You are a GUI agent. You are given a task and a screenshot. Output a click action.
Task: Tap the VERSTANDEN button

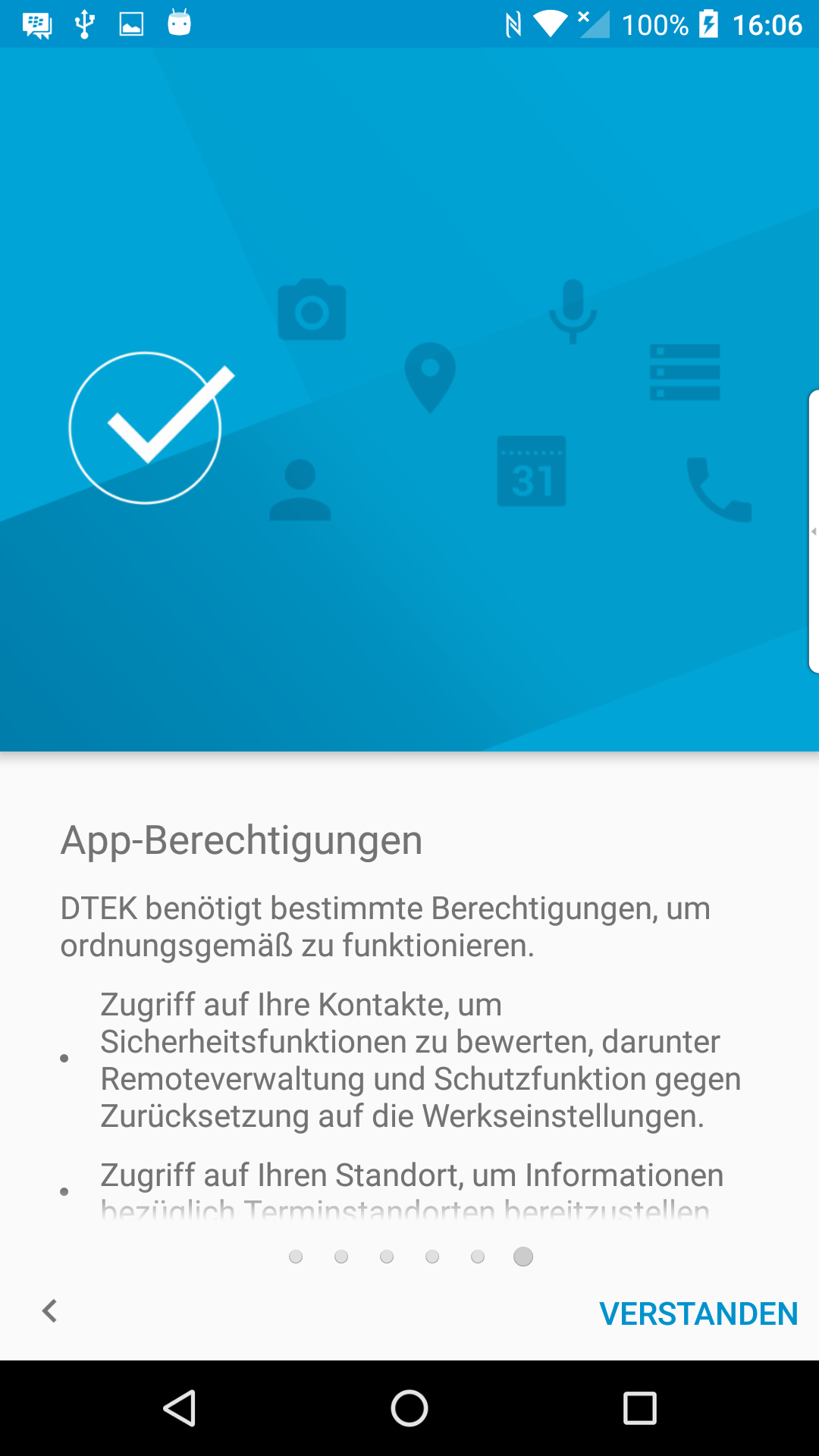698,1313
